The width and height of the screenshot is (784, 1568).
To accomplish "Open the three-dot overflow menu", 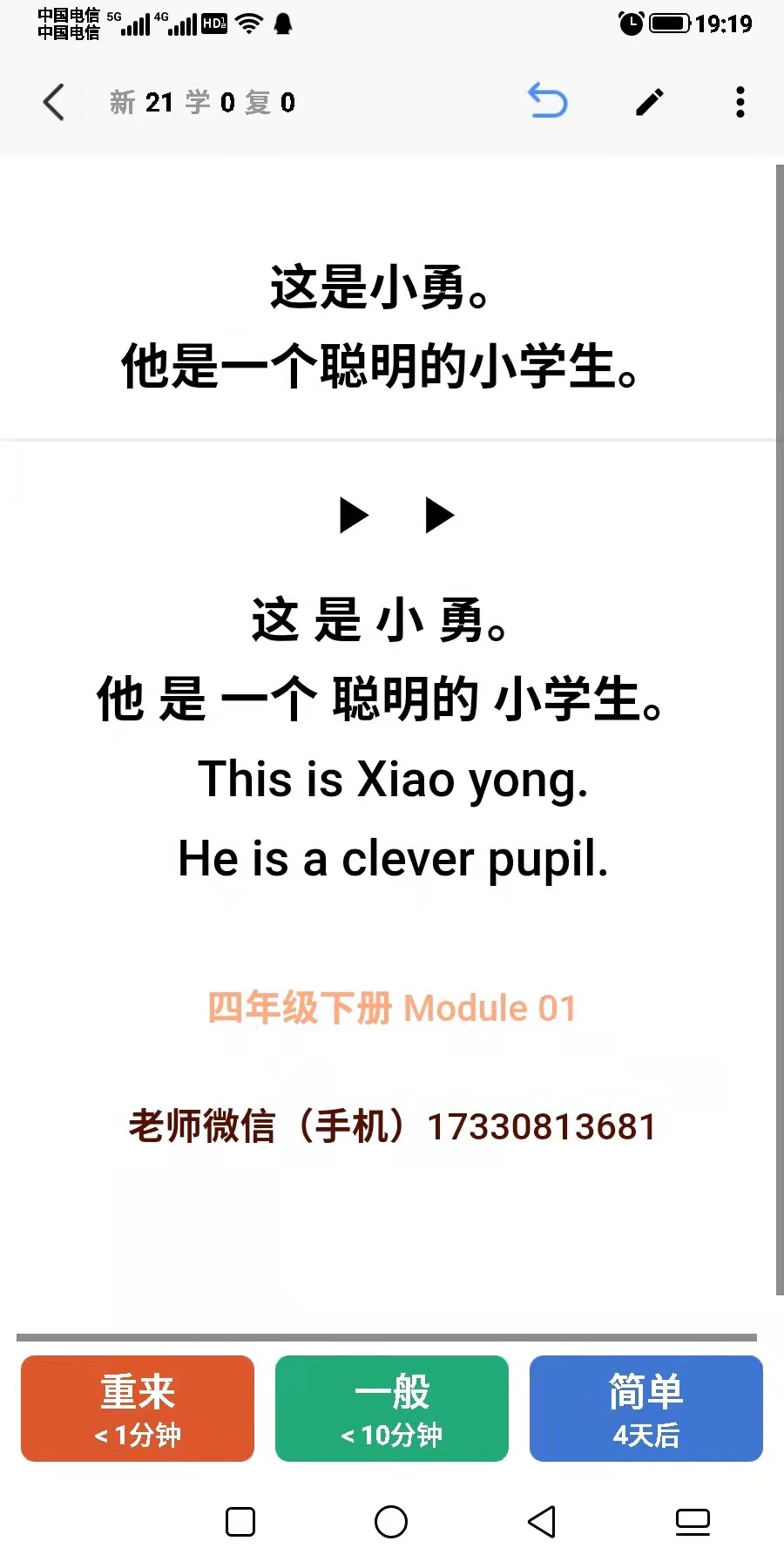I will [x=740, y=102].
